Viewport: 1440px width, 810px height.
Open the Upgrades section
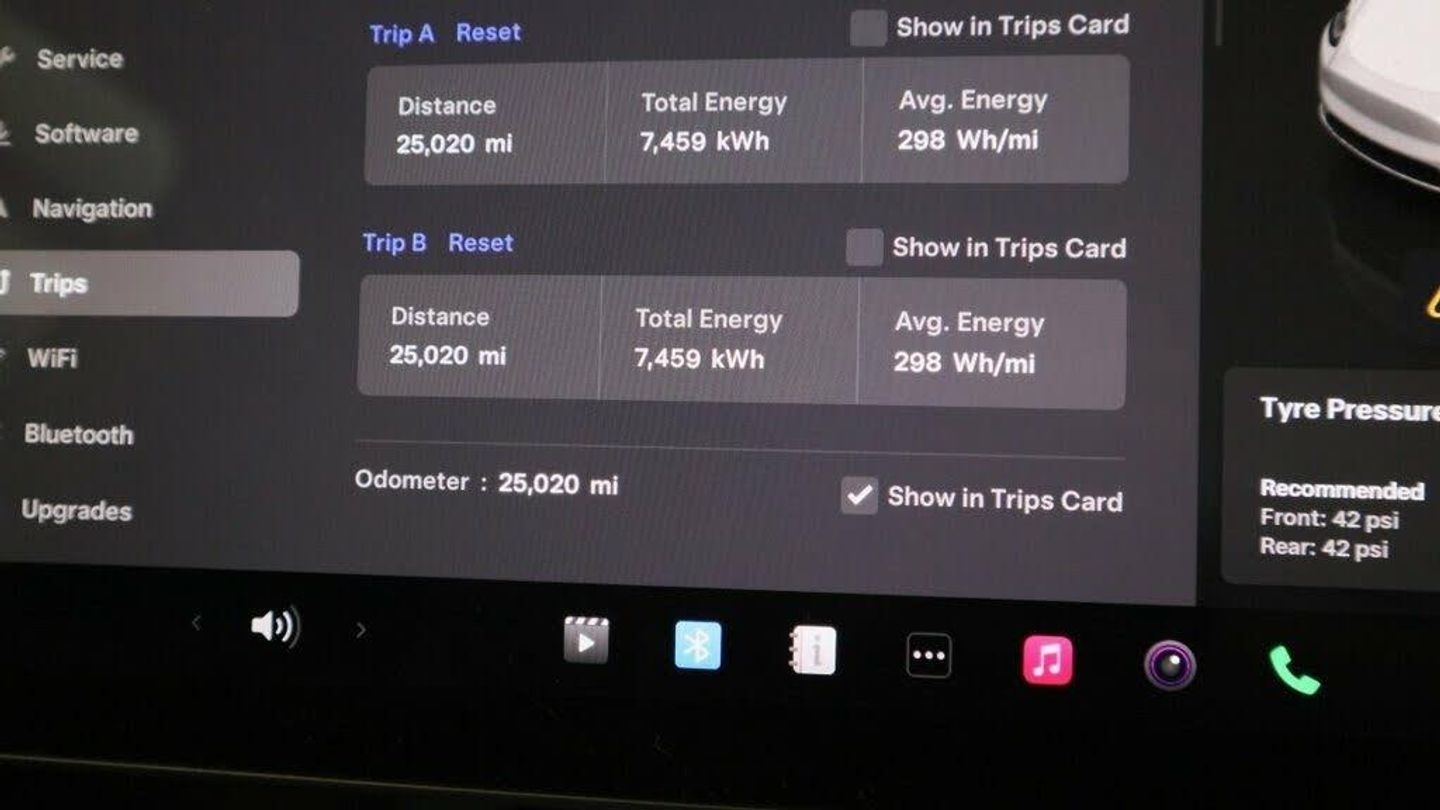pyautogui.click(x=76, y=511)
